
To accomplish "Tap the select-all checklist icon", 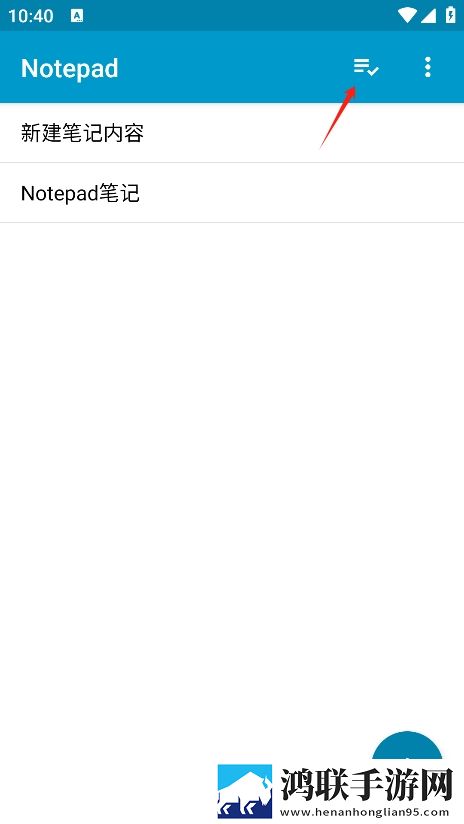I will 366,67.
